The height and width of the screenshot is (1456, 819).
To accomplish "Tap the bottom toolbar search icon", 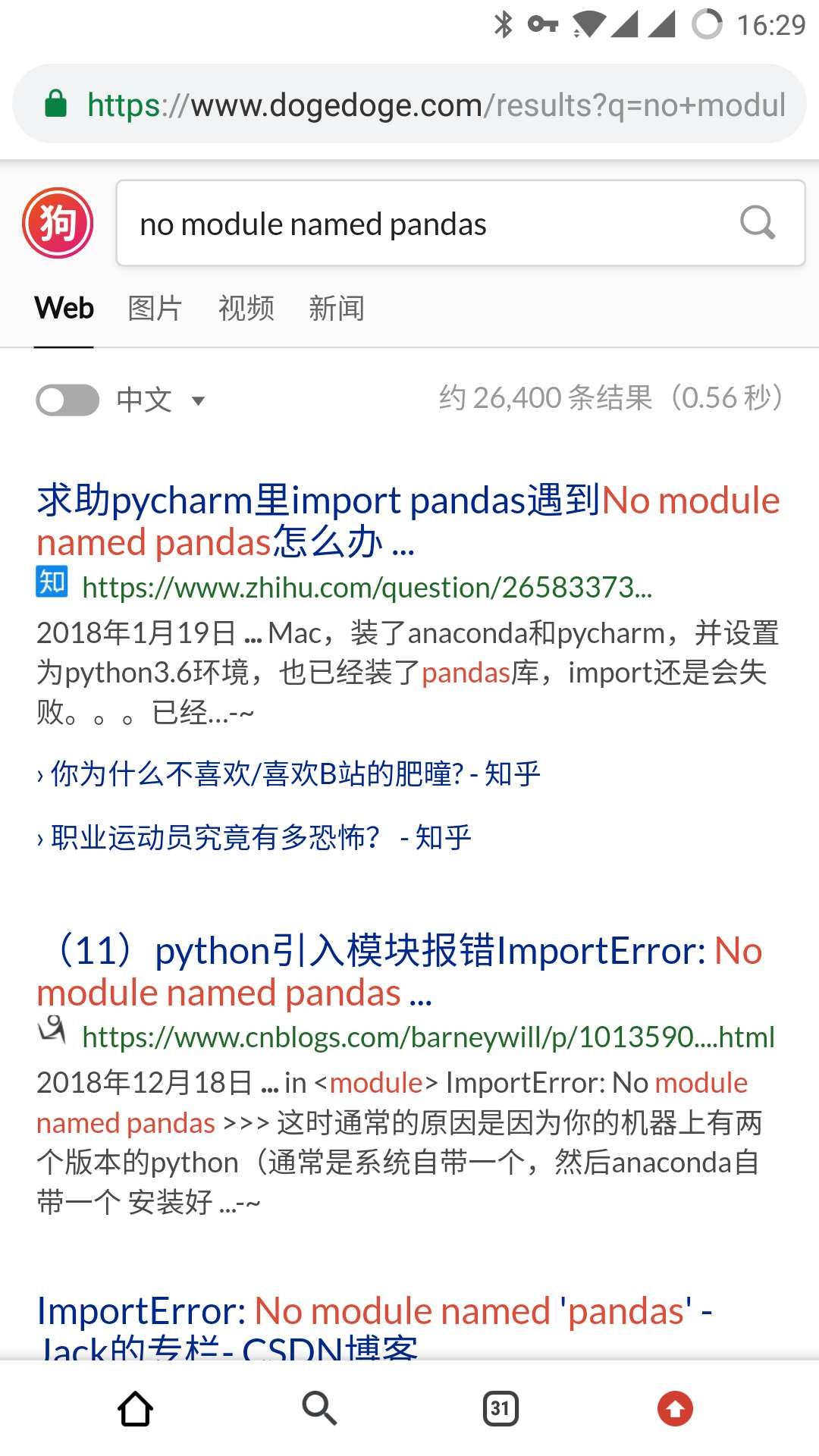I will [x=318, y=1409].
